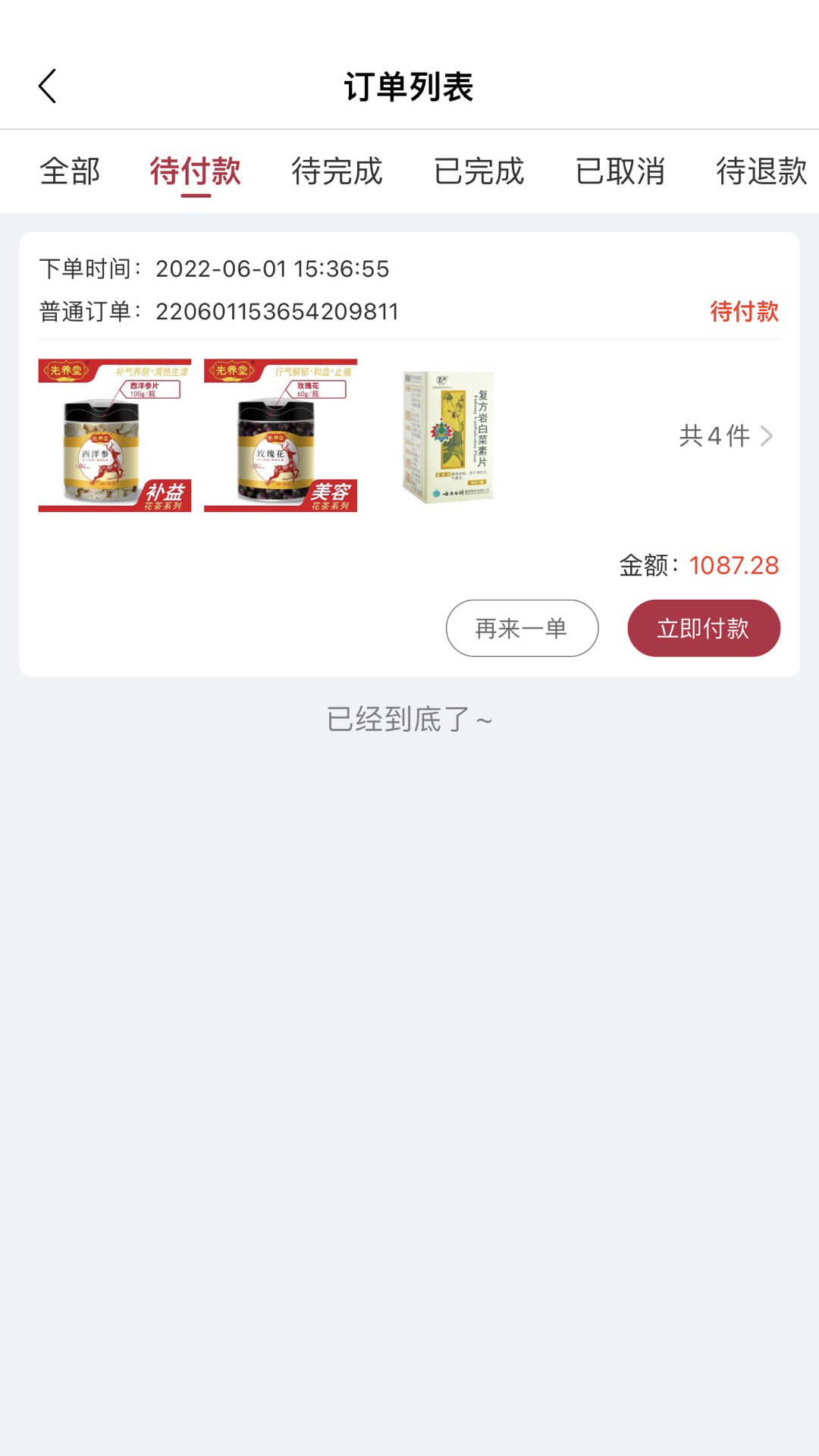The image size is (819, 1456).
Task: Tap the back arrow to leave order list
Action: tap(48, 86)
